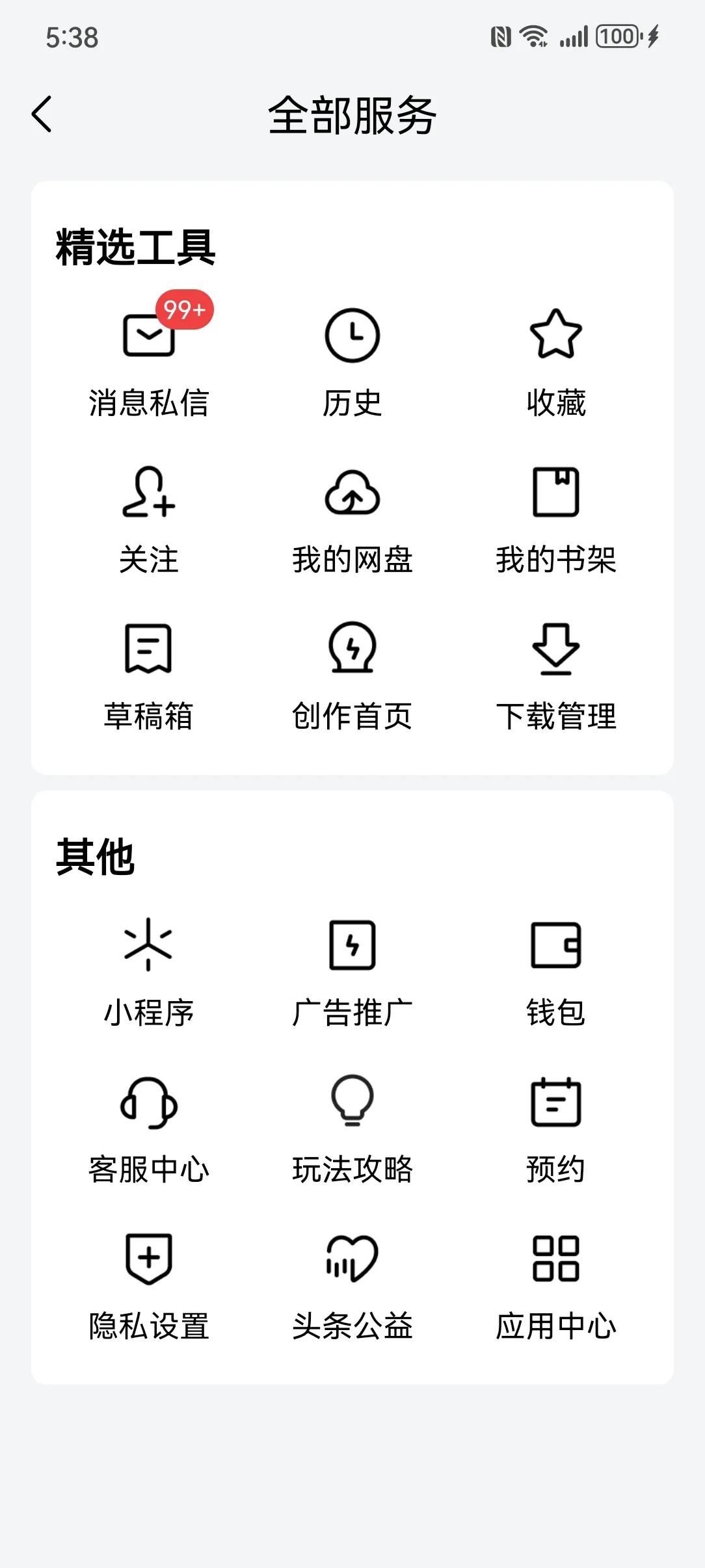Open 客服中心 customer service

click(149, 1130)
